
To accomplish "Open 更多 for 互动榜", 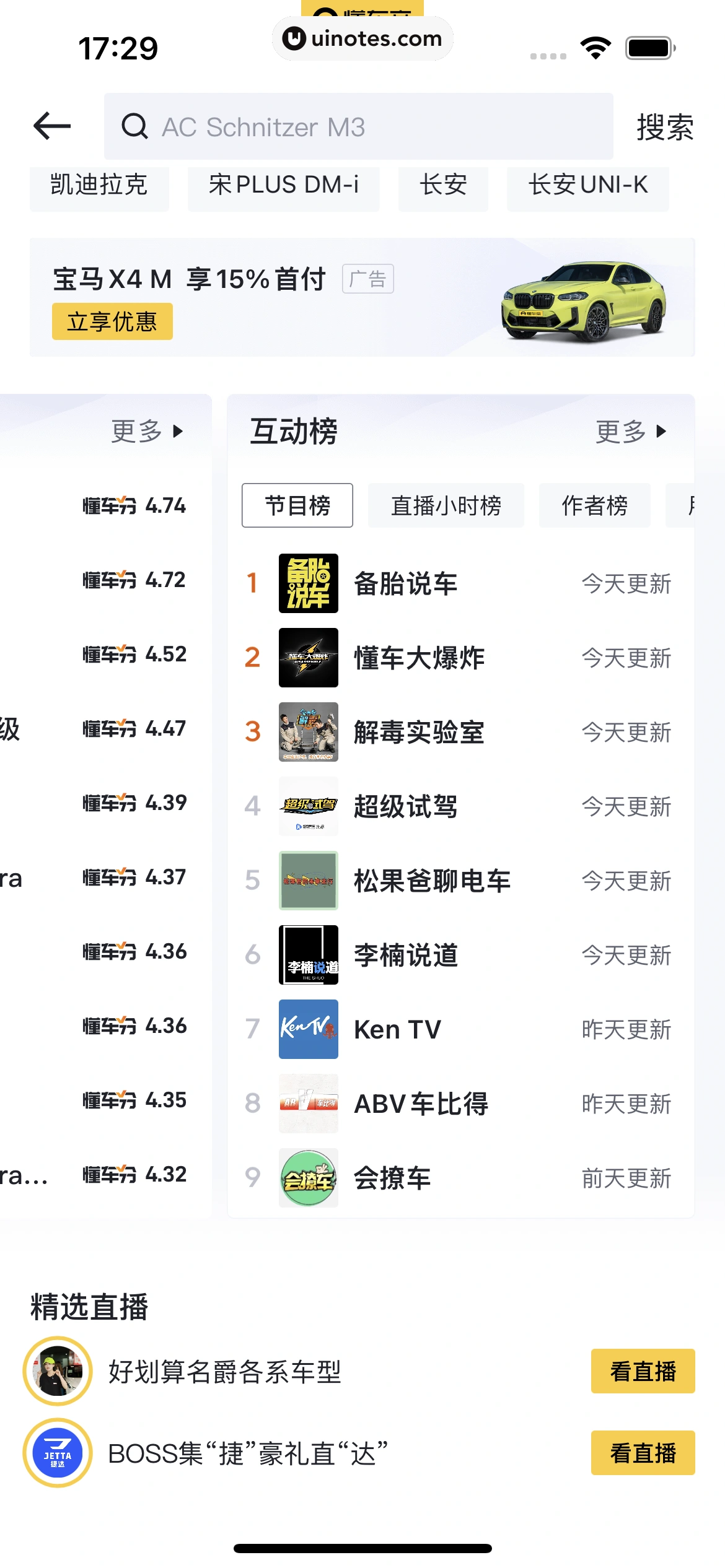I will click(630, 431).
